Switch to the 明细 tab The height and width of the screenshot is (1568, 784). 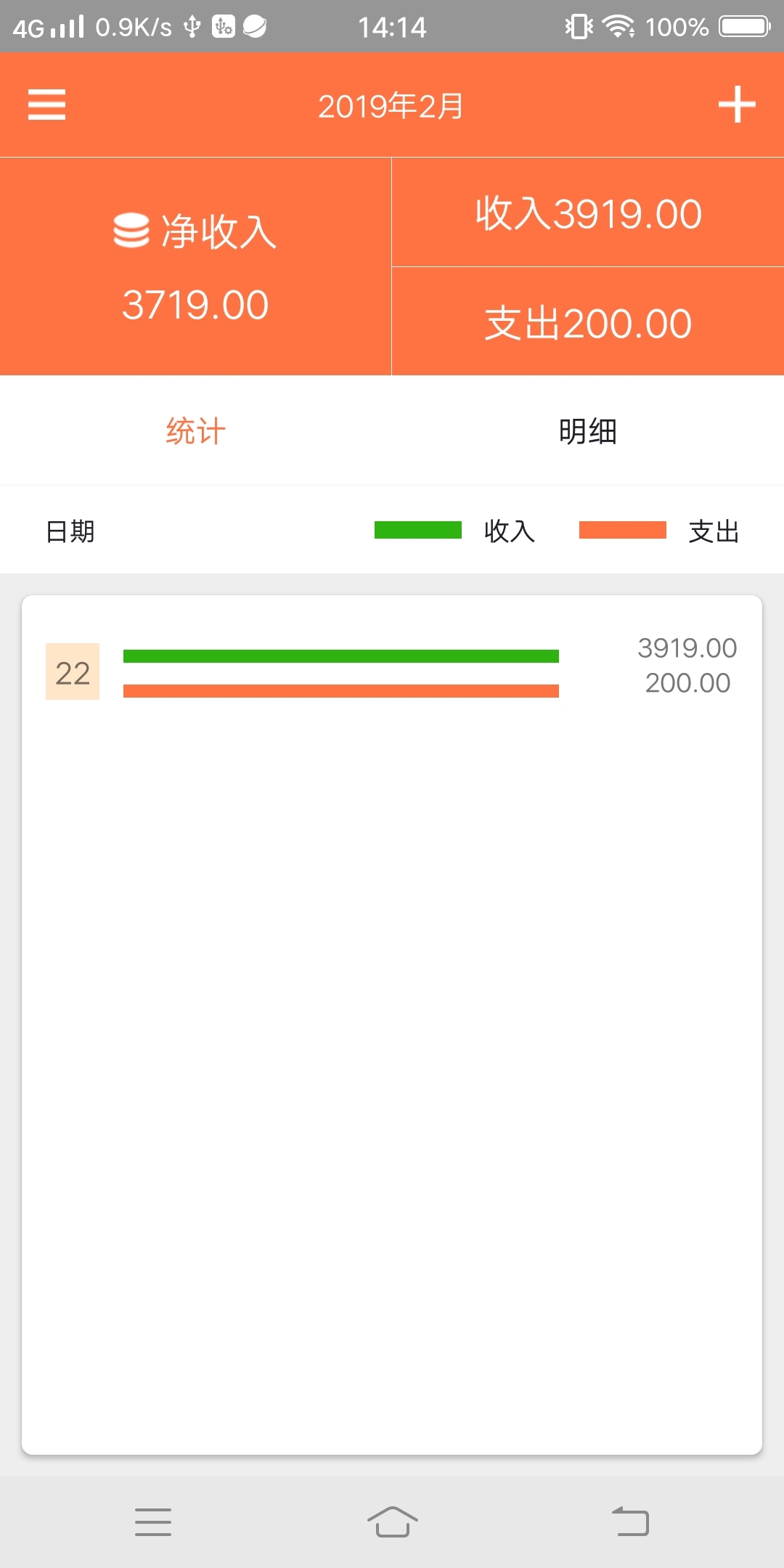[x=588, y=431]
